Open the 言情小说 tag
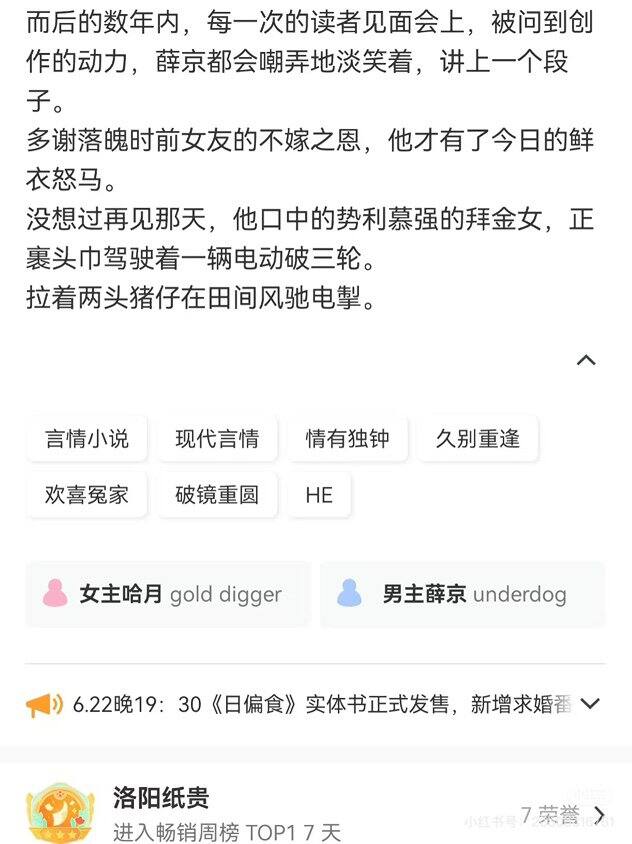The width and height of the screenshot is (632, 844). [87, 439]
